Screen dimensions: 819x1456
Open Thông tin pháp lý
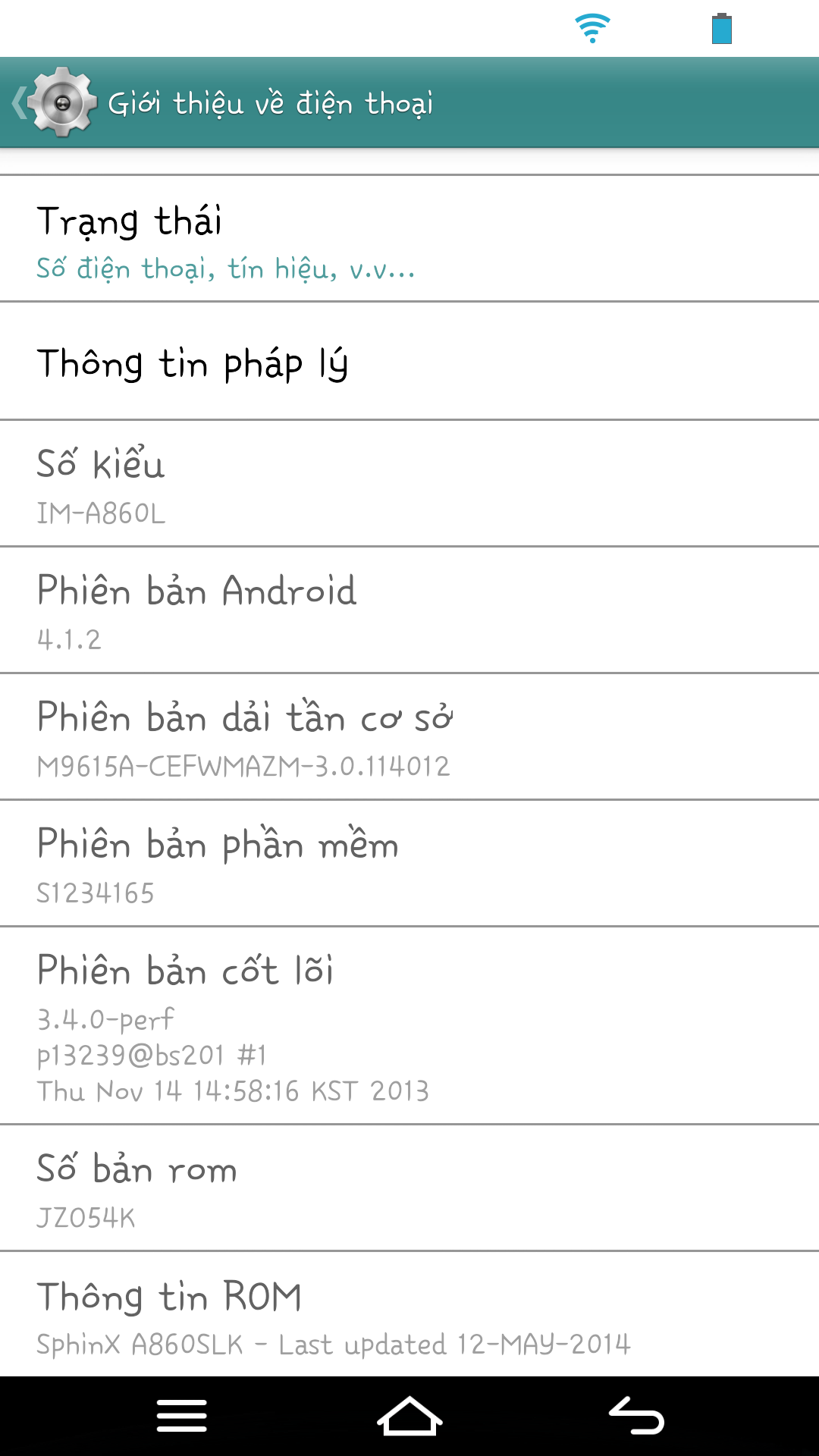409,362
